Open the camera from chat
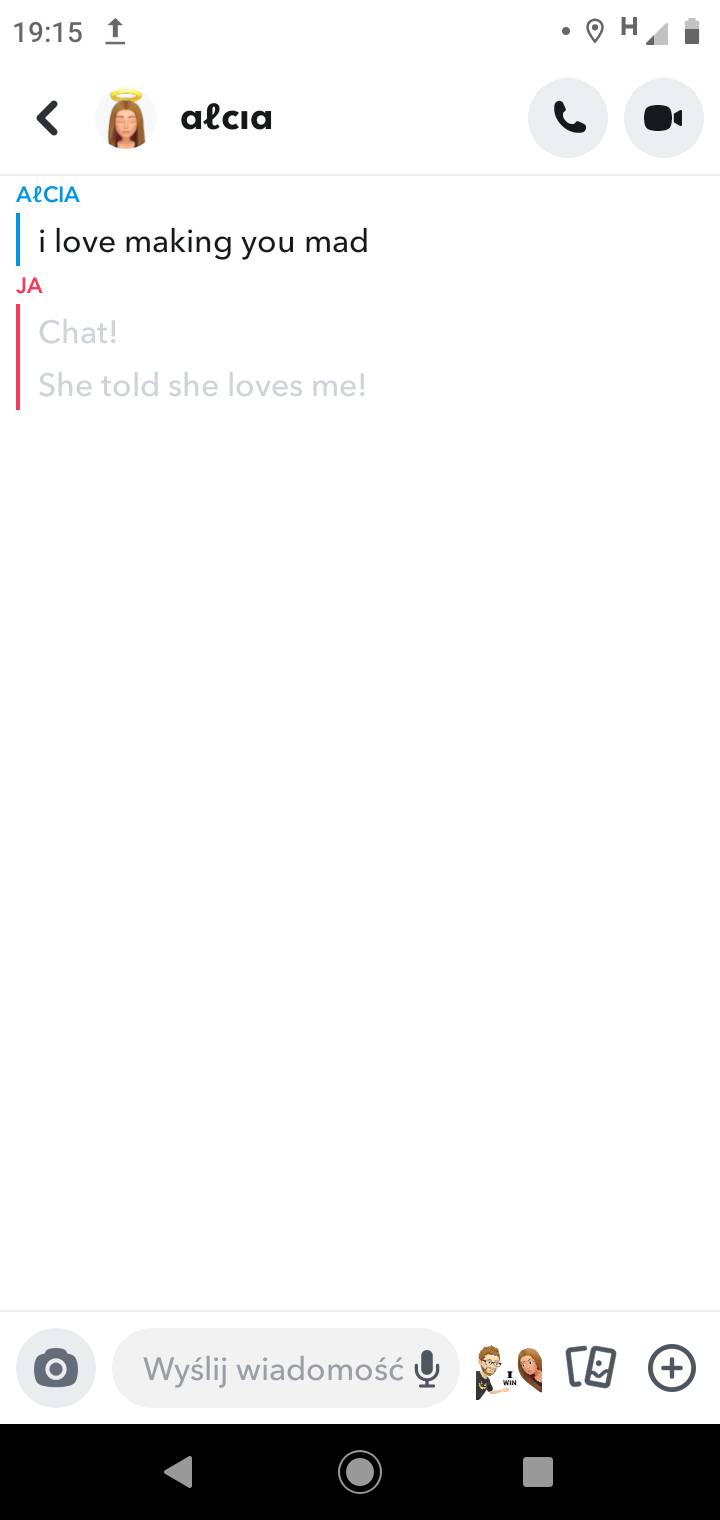Viewport: 720px width, 1520px height. click(56, 1368)
